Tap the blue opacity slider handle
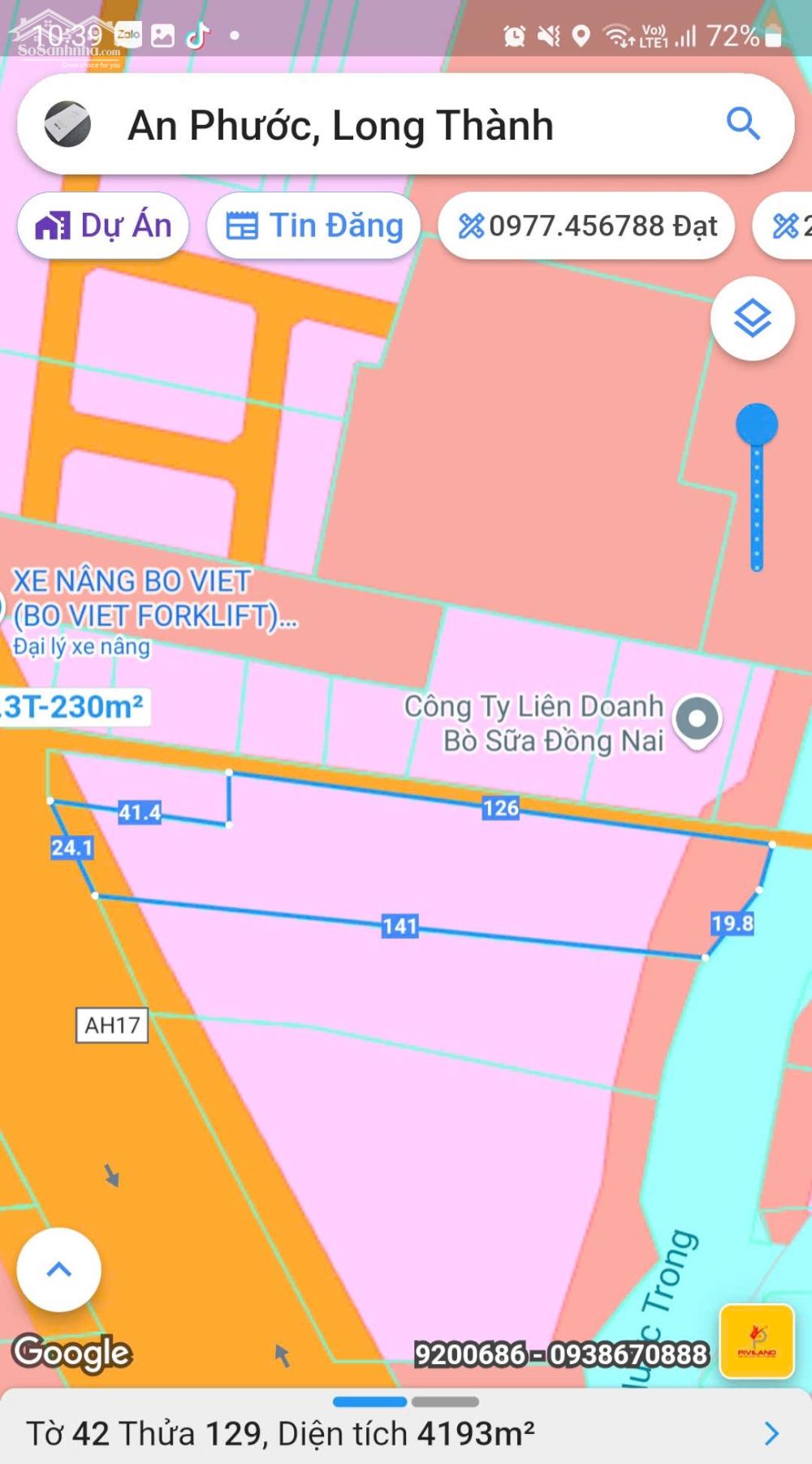 click(757, 425)
